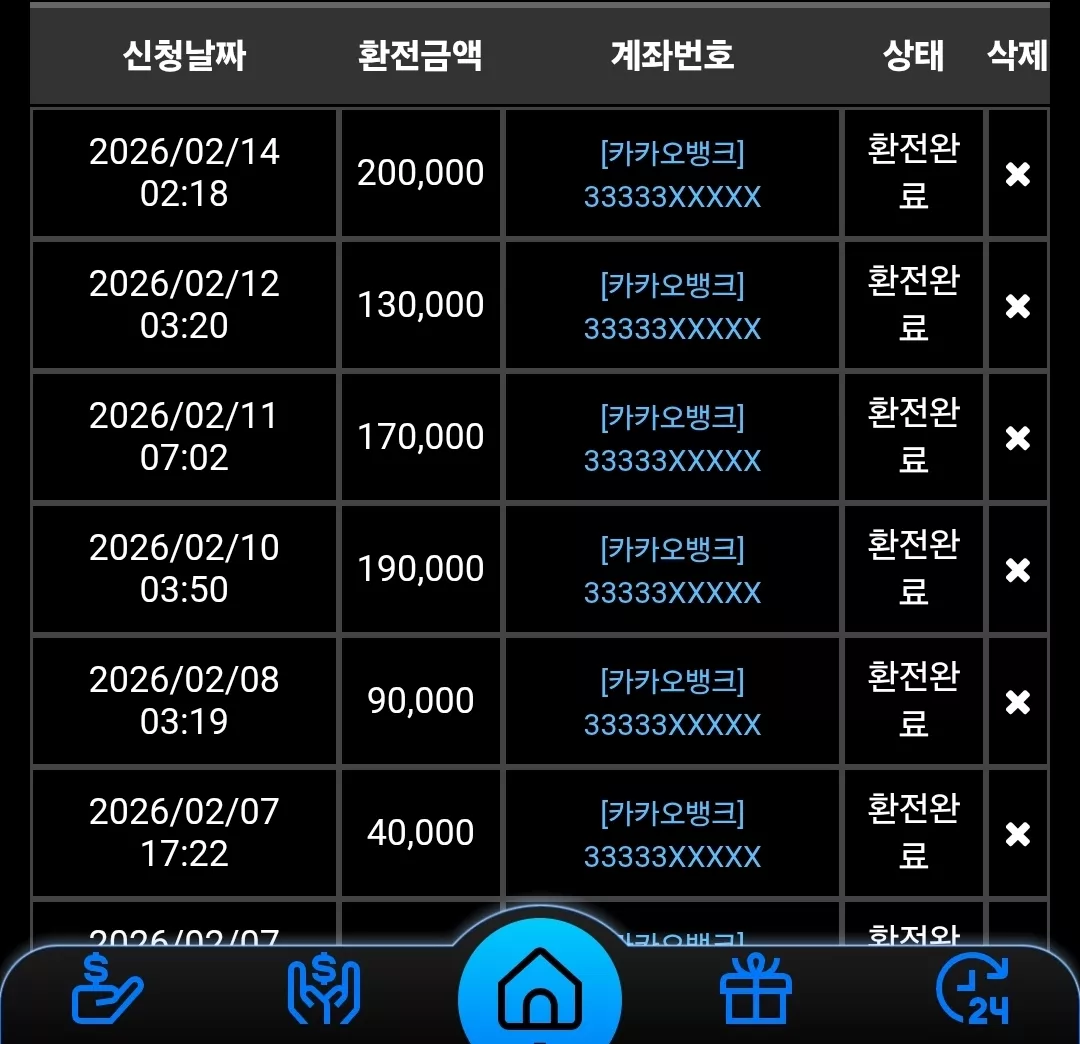Open the hand with coin deposit icon

click(x=107, y=989)
